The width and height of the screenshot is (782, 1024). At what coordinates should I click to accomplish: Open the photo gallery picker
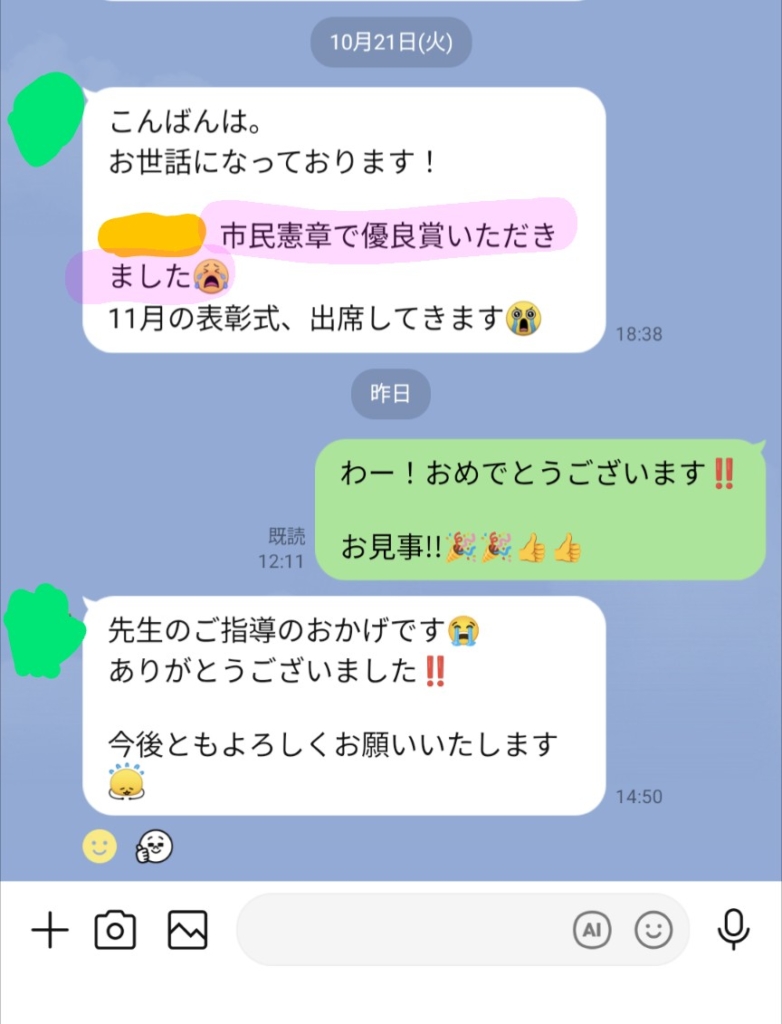tap(188, 931)
